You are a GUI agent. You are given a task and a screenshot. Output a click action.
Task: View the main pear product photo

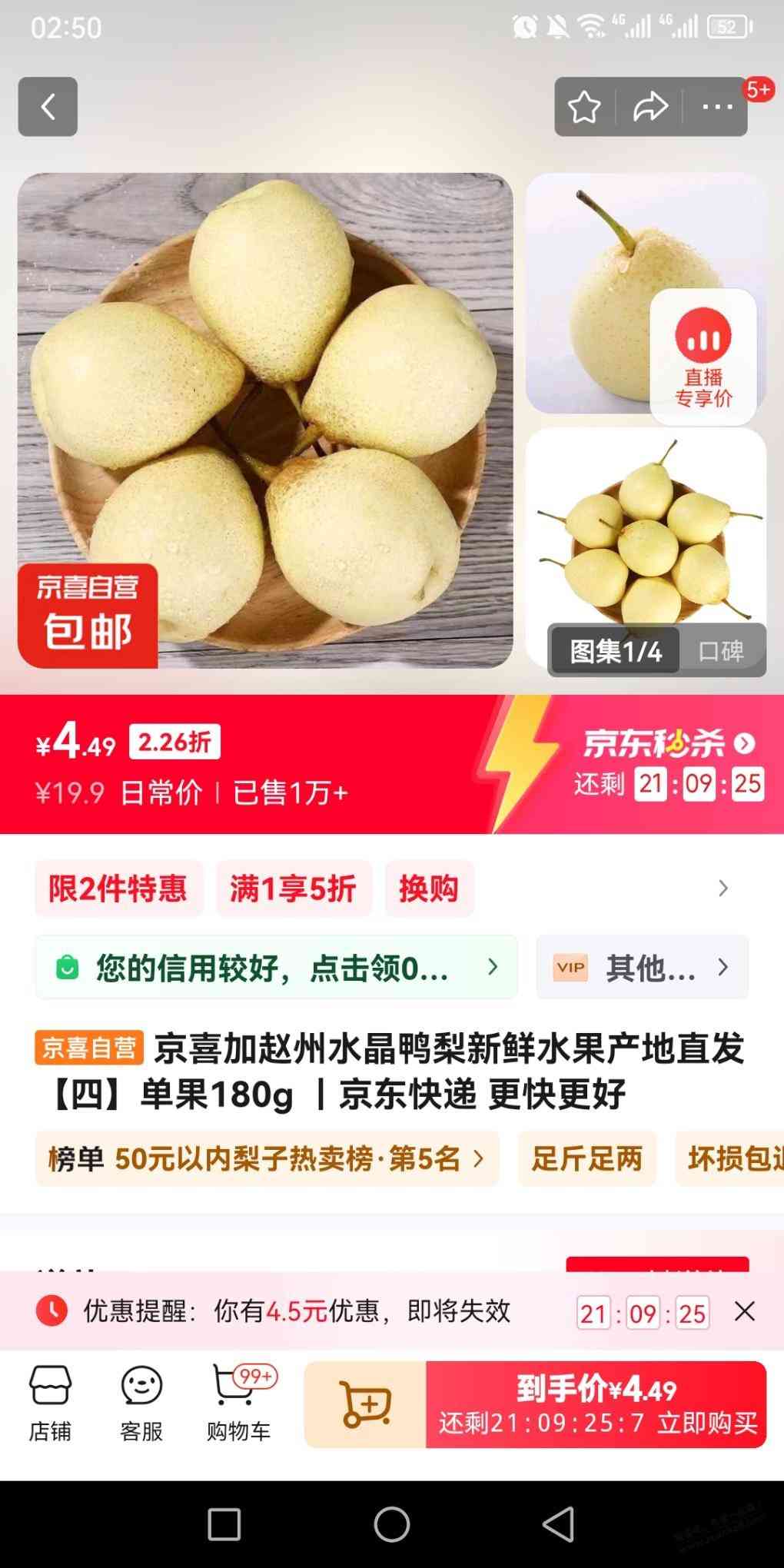pos(265,420)
